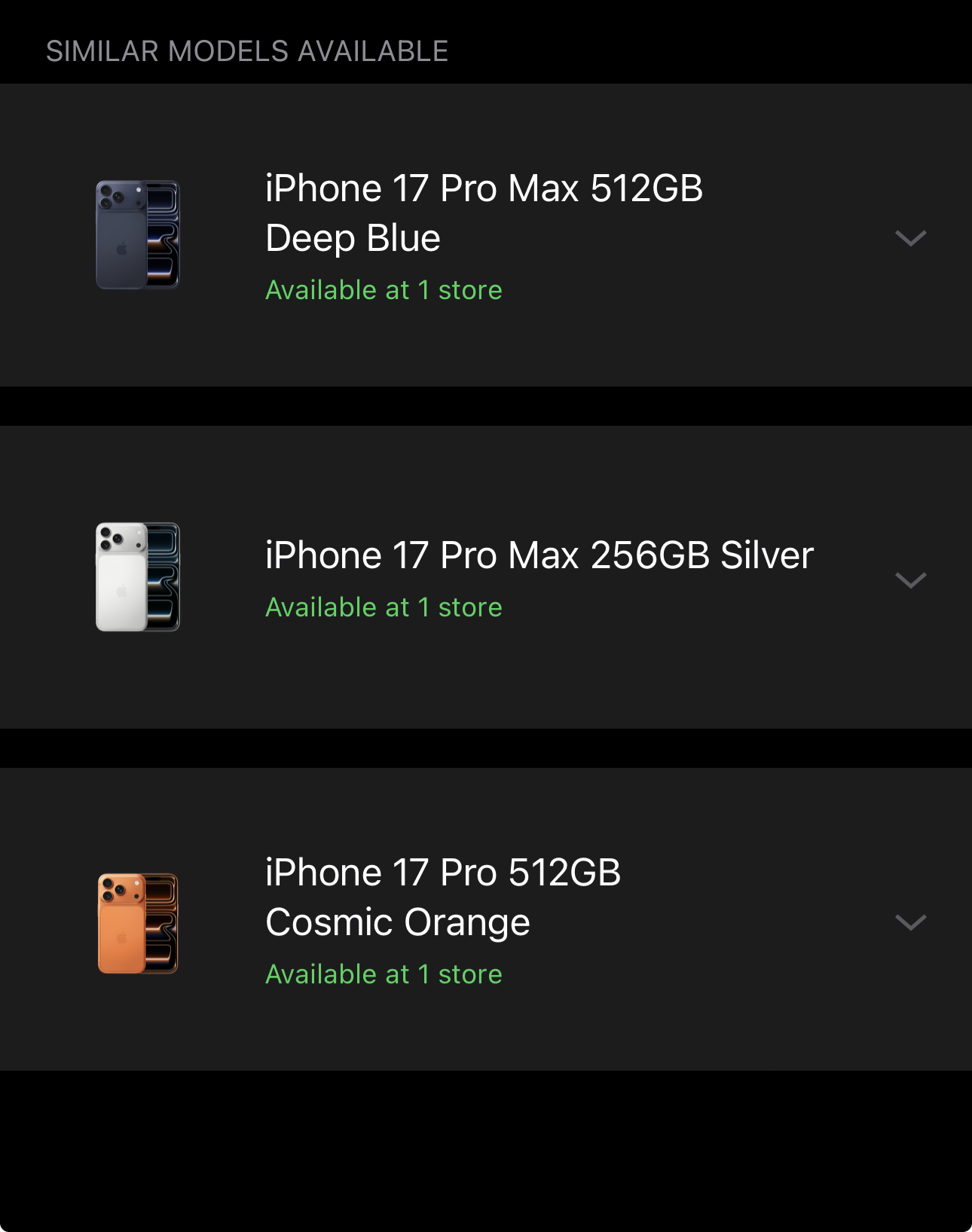
Task: Expand iPhone 17 Pro Max 512GB Deep Blue
Action: (910, 238)
